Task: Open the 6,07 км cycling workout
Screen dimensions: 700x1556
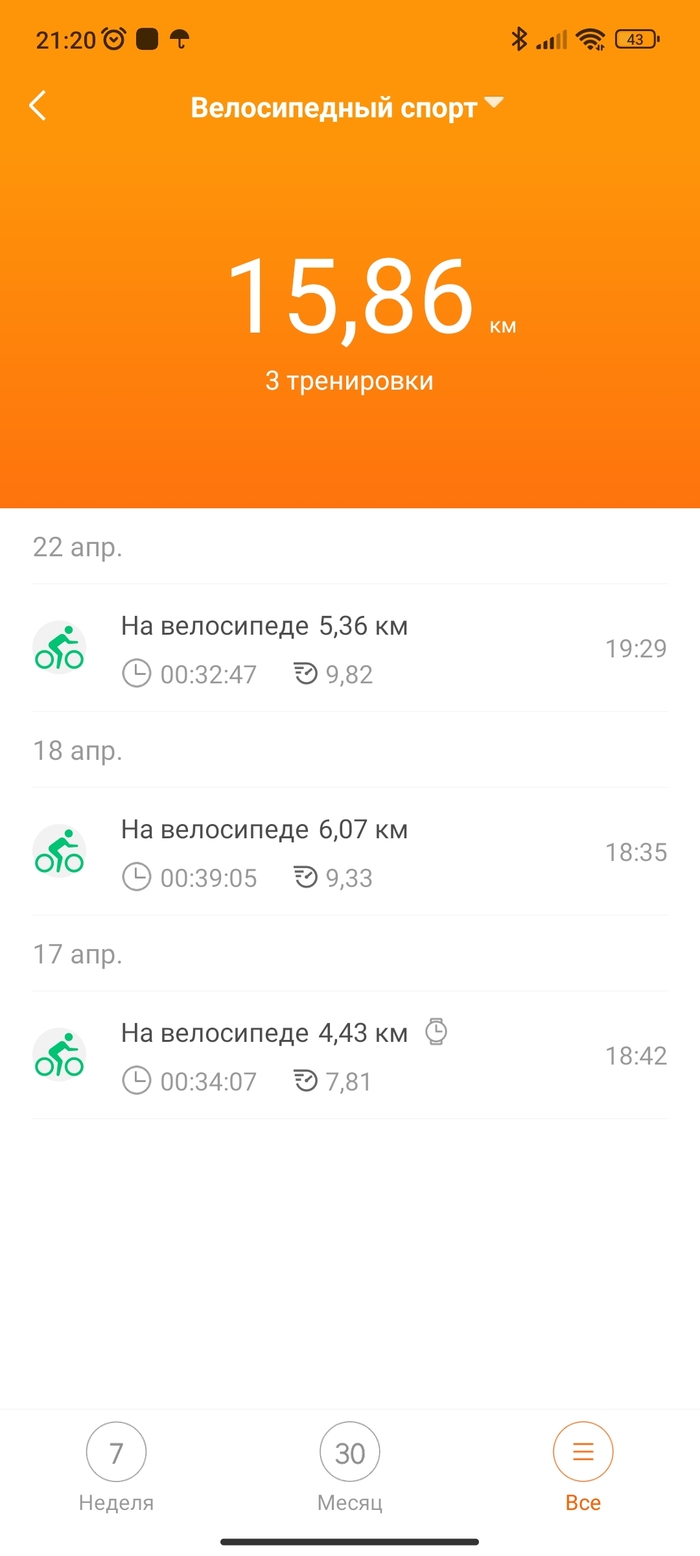Action: point(349,852)
